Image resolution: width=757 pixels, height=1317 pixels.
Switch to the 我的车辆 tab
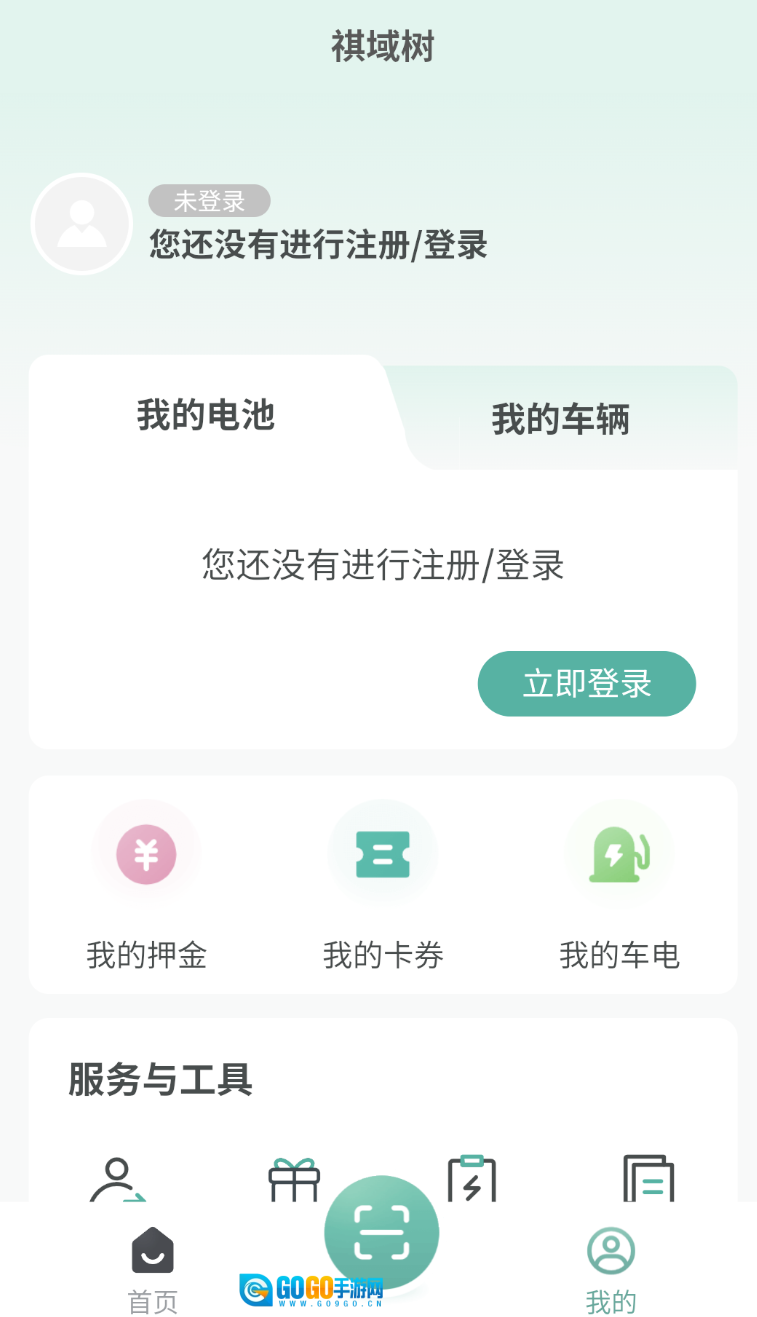click(561, 419)
